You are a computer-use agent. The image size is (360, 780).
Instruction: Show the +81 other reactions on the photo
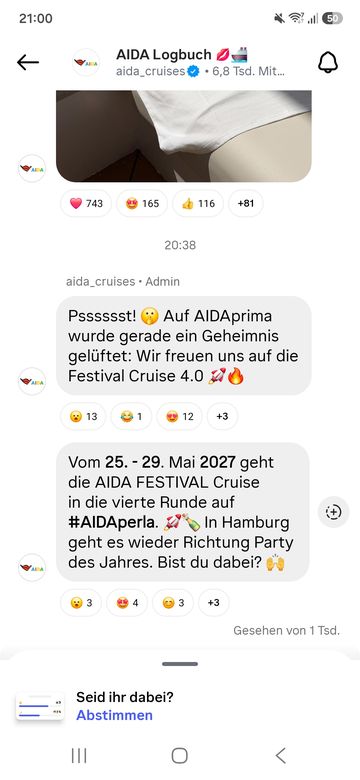coord(246,203)
